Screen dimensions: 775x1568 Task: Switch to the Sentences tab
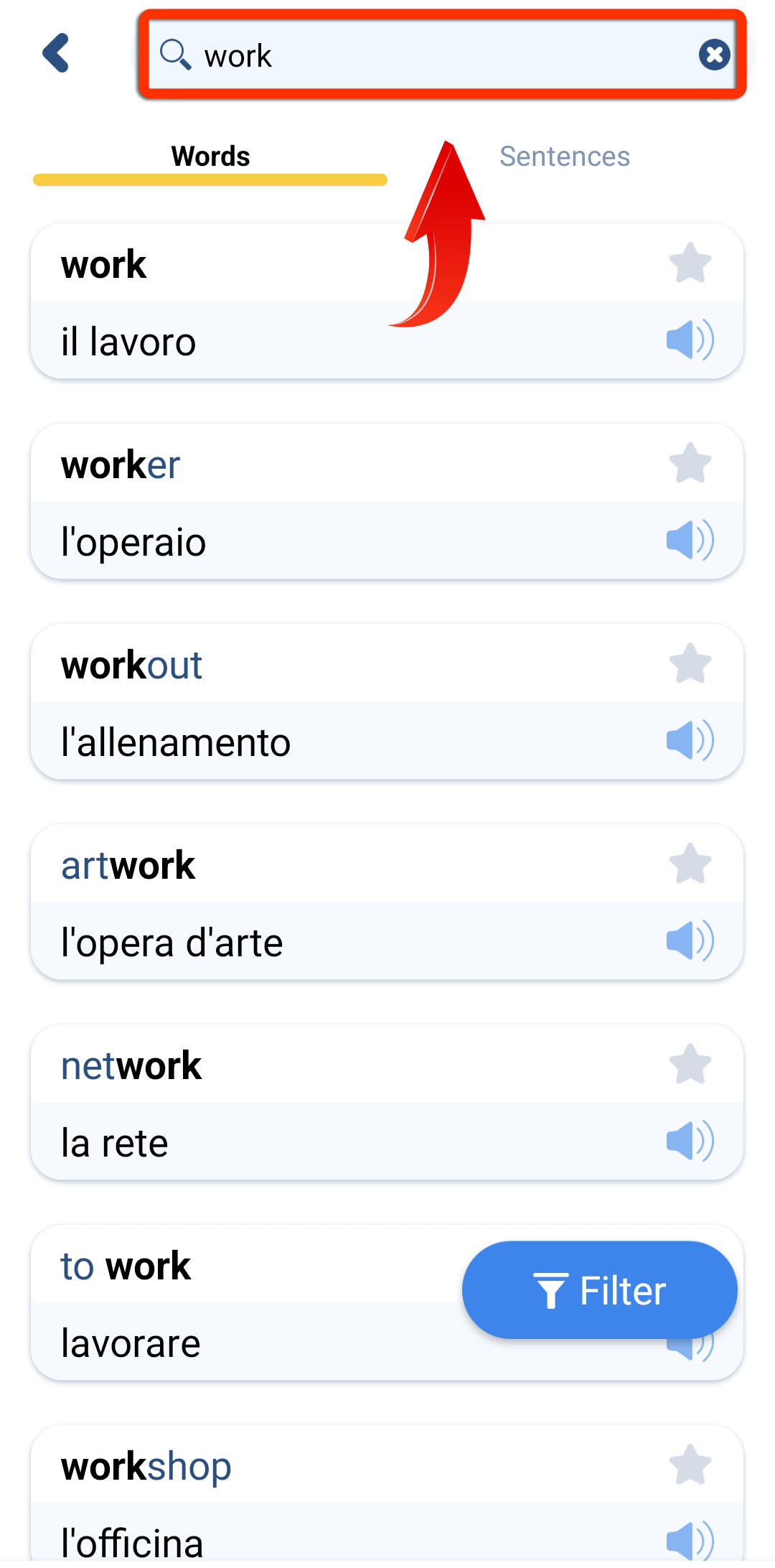[565, 157]
